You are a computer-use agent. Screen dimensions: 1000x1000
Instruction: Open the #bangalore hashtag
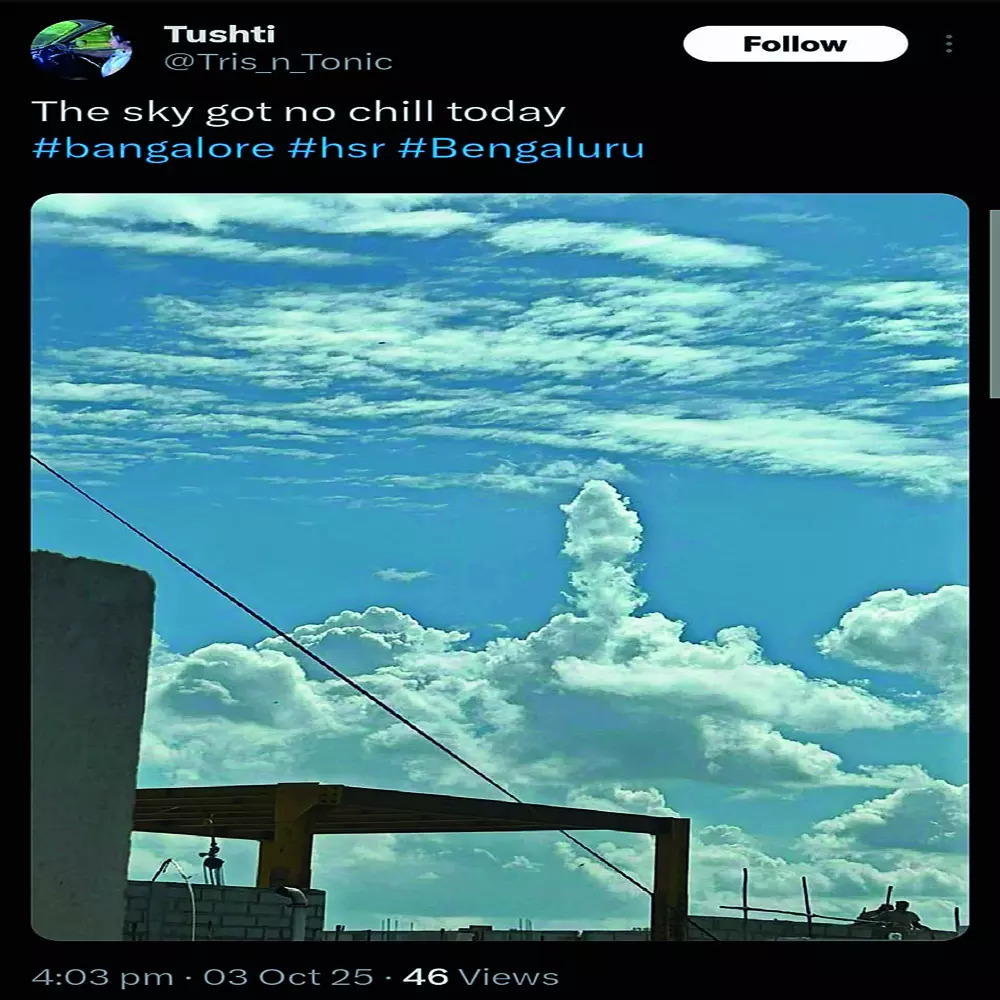coord(153,148)
